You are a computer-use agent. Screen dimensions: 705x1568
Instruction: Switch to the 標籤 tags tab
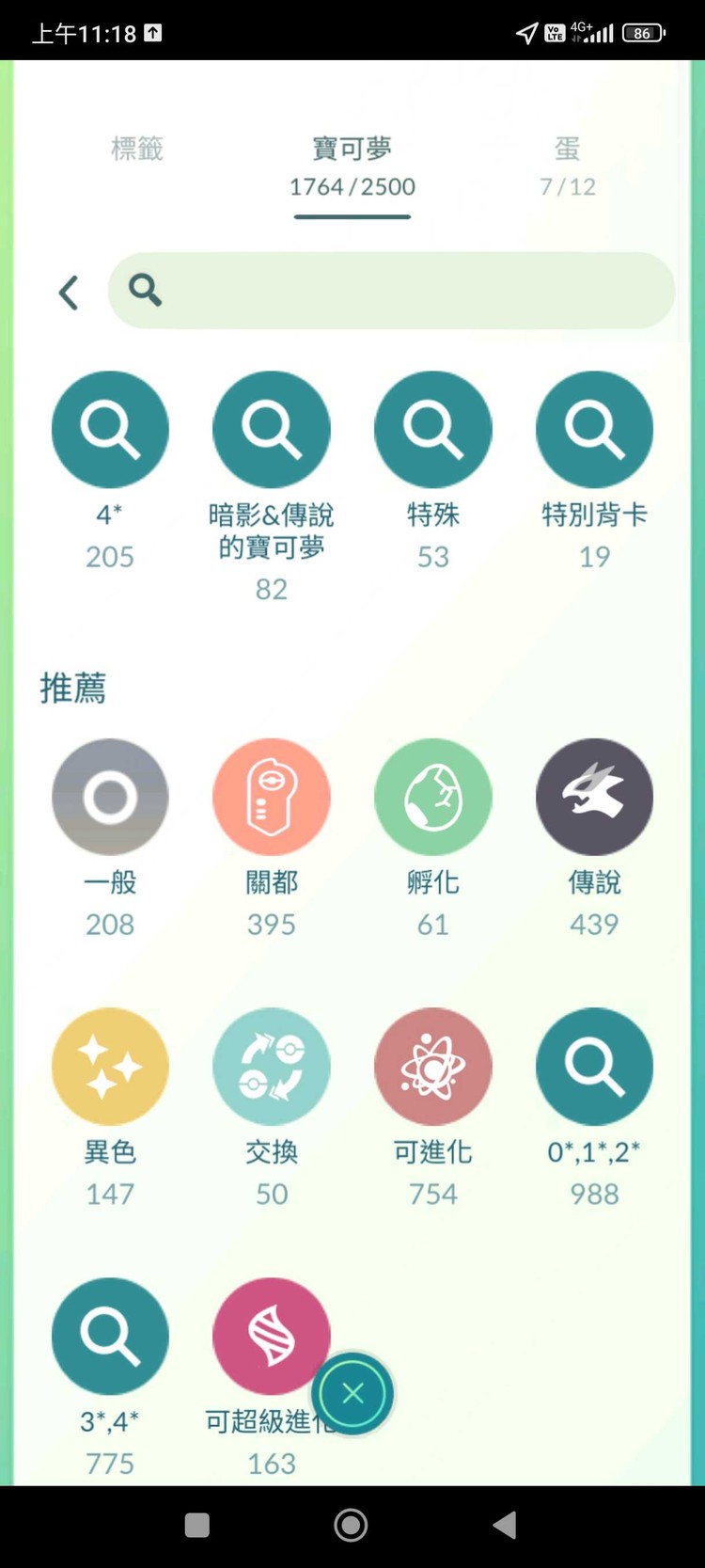137,149
